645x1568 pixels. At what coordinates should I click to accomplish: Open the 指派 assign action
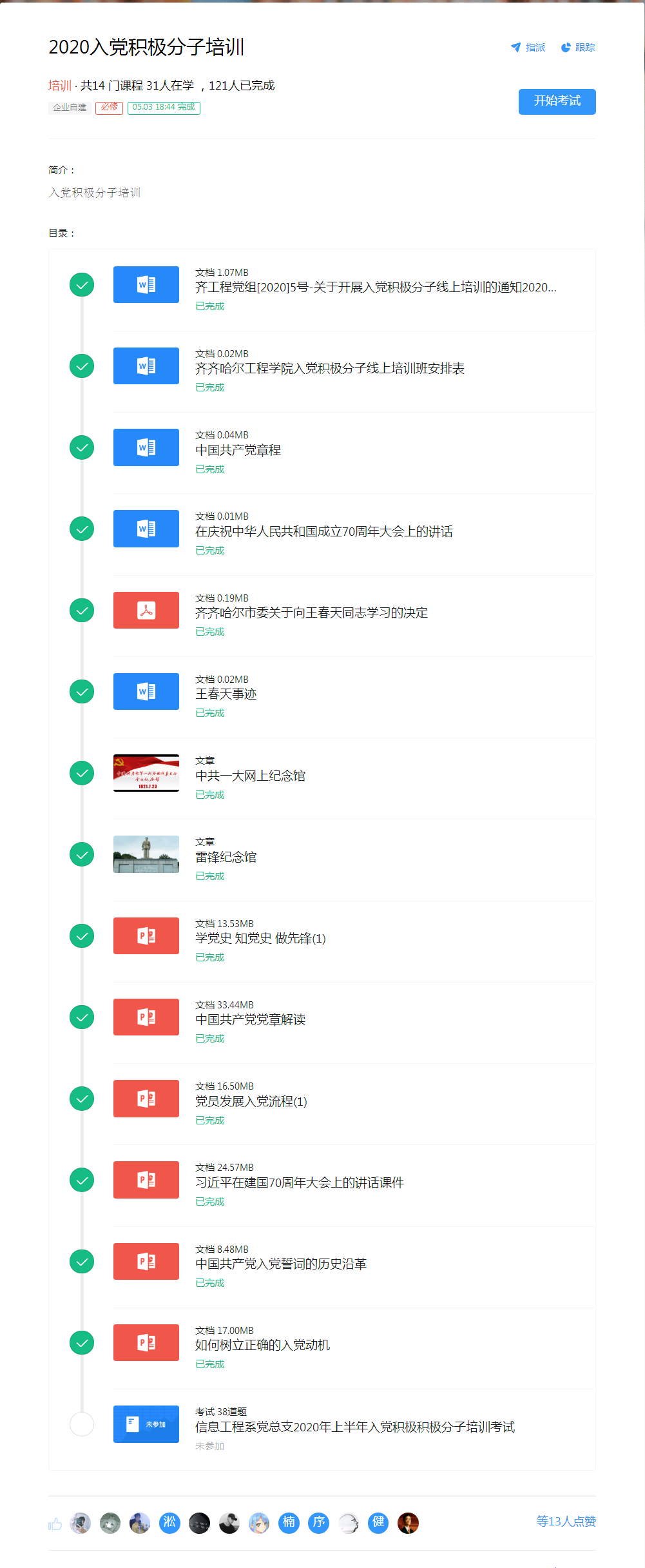tap(528, 48)
